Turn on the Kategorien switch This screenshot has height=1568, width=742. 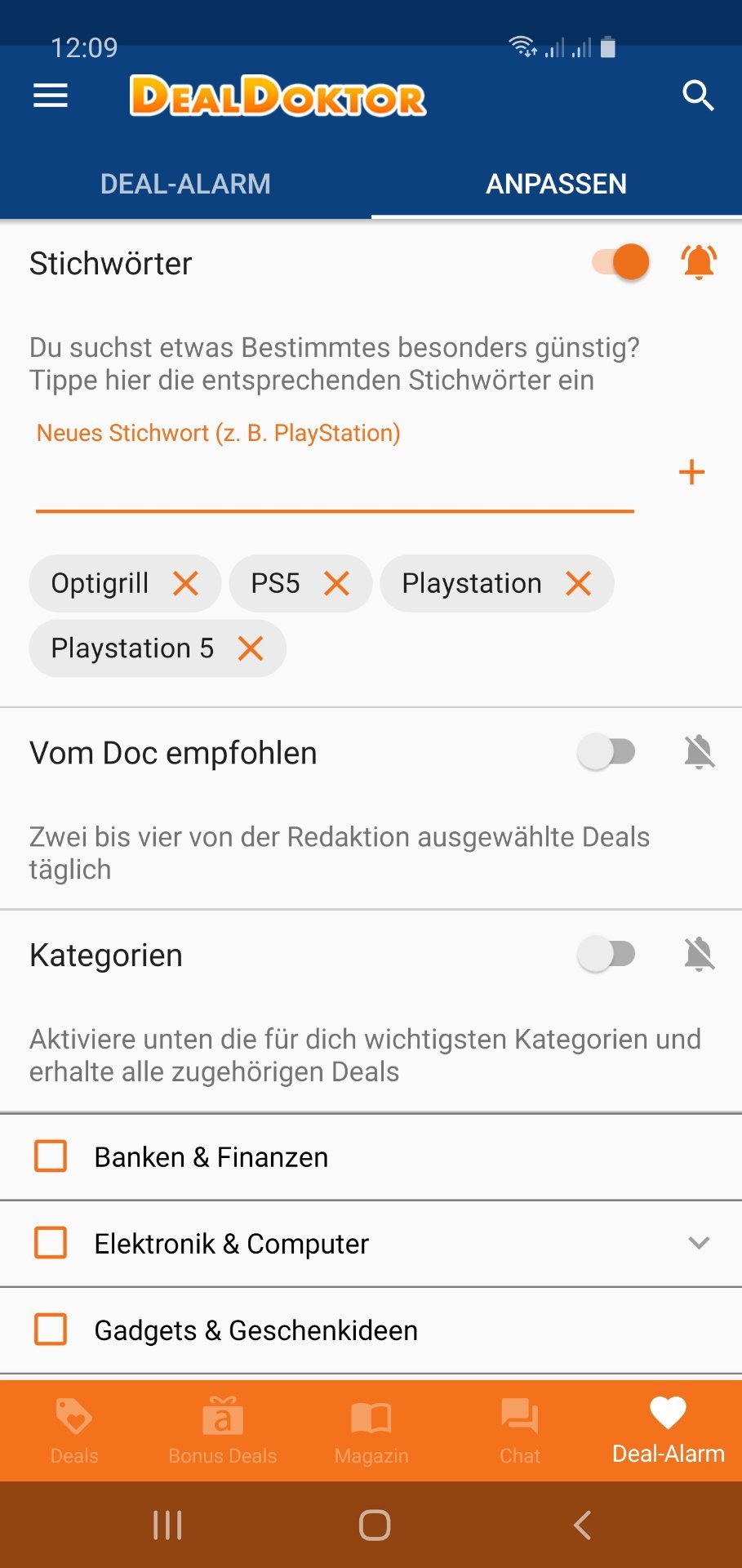point(606,954)
